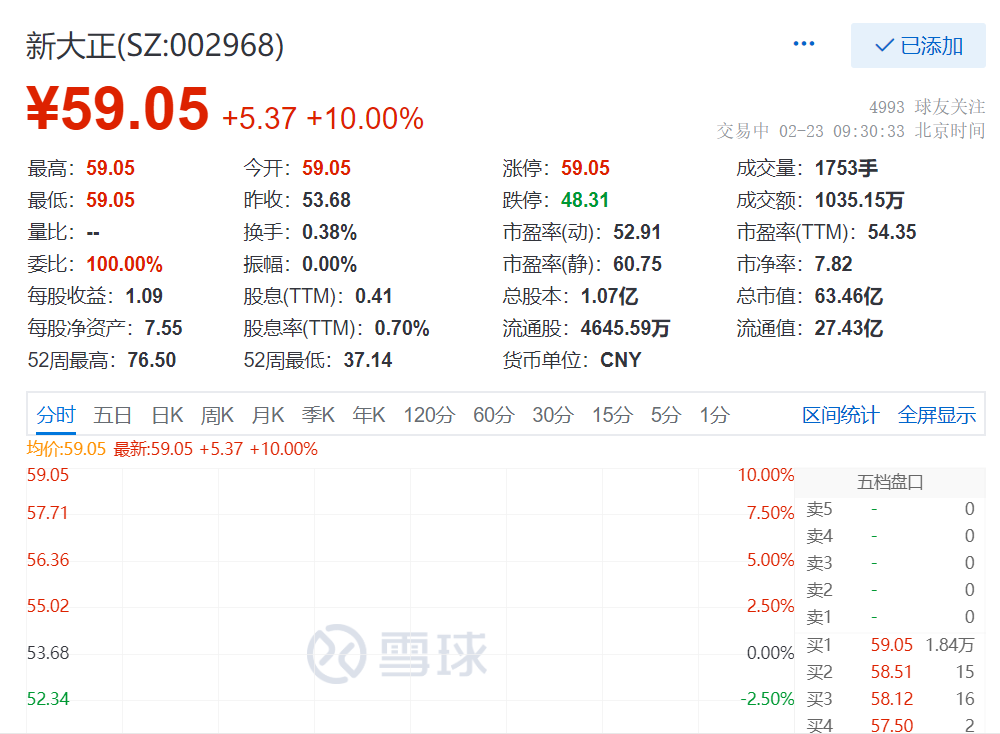
Task: Select the 周K chart tab
Action: pos(217,415)
